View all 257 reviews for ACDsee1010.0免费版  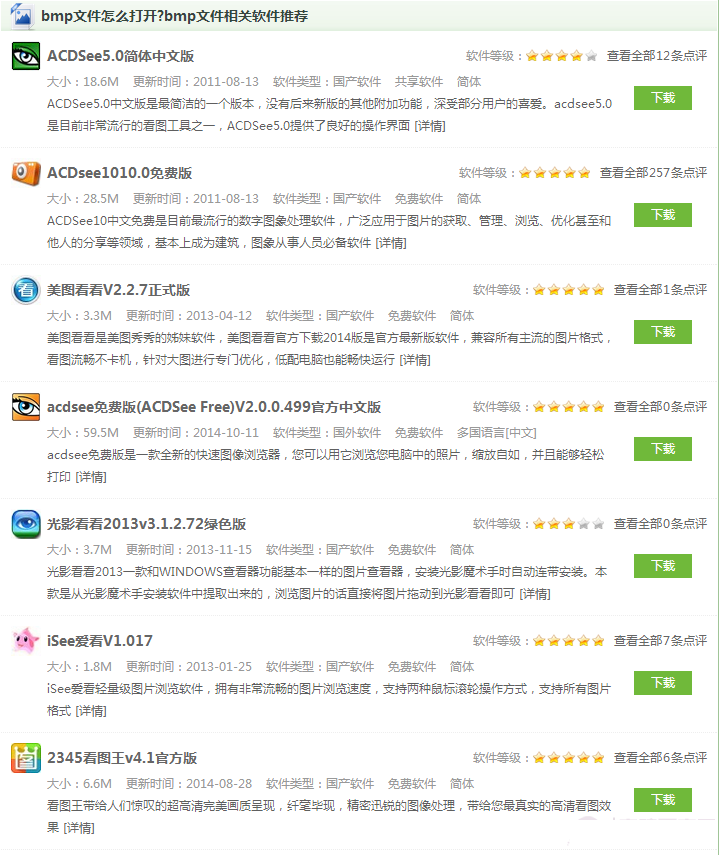pyautogui.click(x=653, y=173)
